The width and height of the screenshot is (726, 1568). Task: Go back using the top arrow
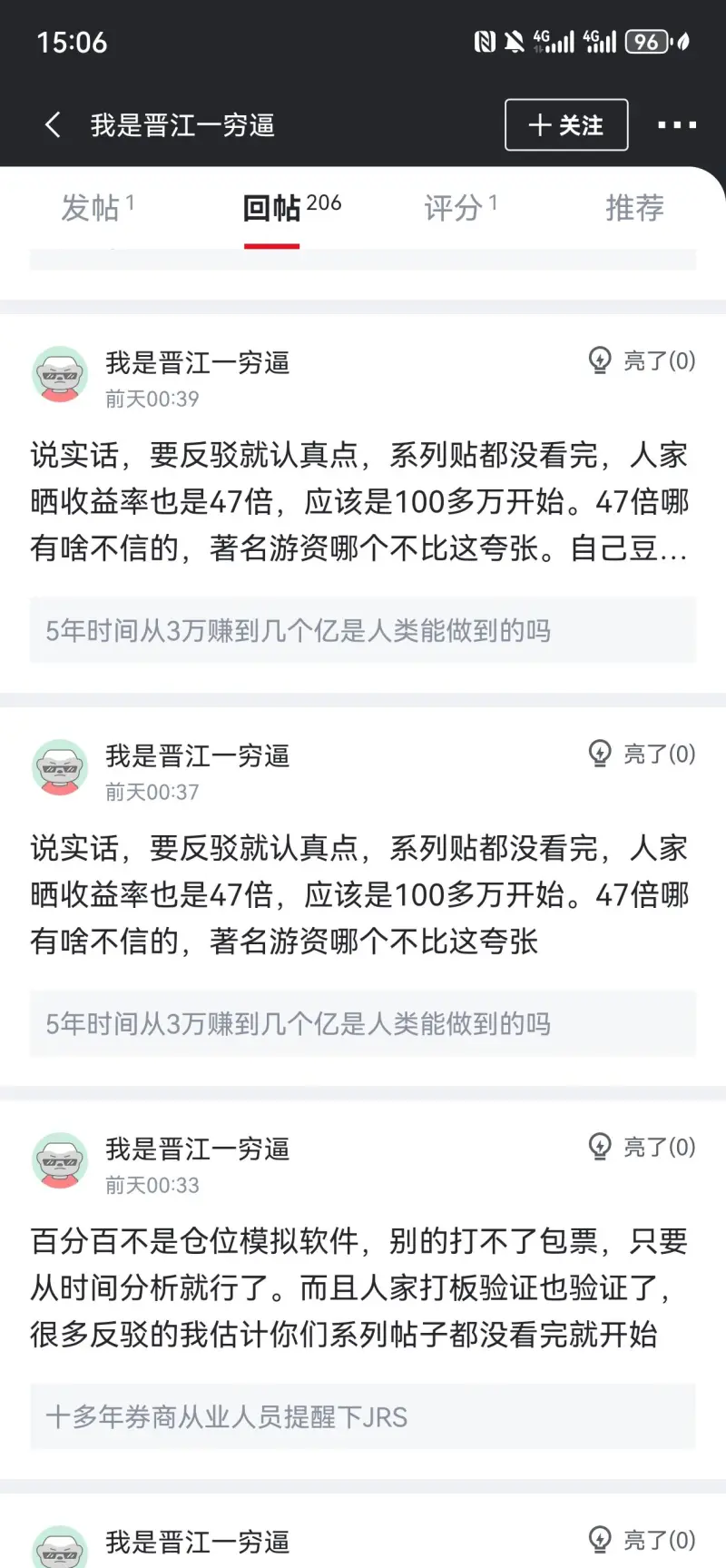53,125
